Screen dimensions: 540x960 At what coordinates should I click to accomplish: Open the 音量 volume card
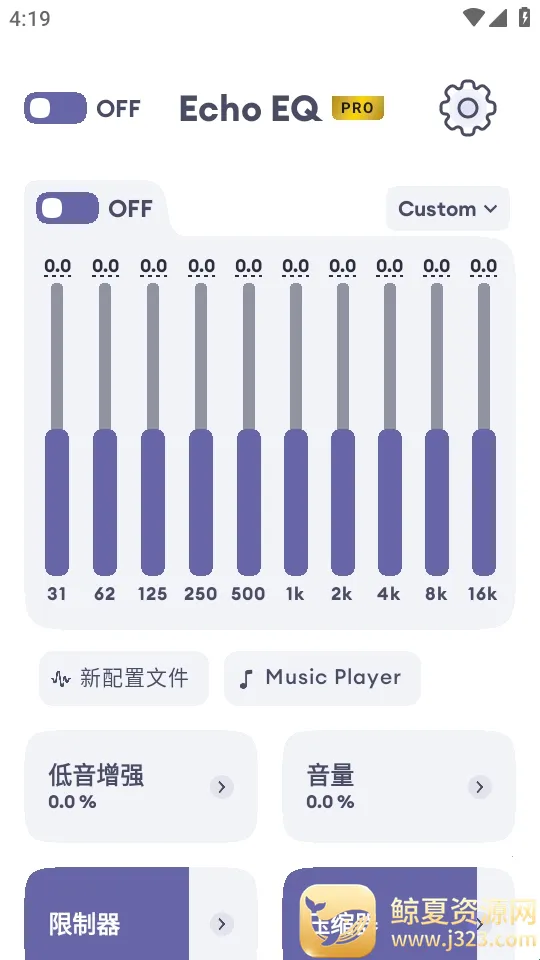[x=399, y=786]
